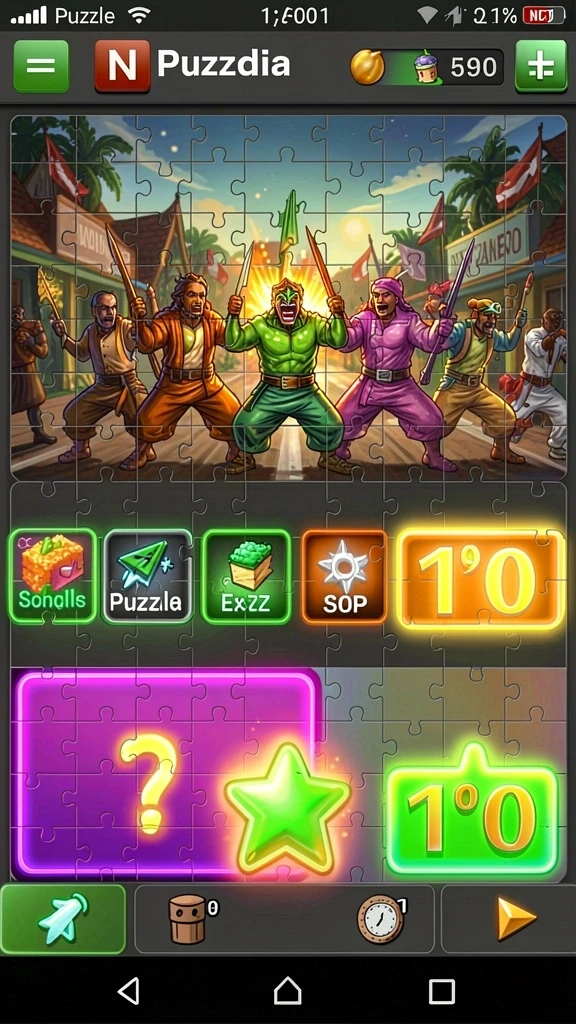Tap the orange 10 button
Screen dimensions: 576x1024
481,579
